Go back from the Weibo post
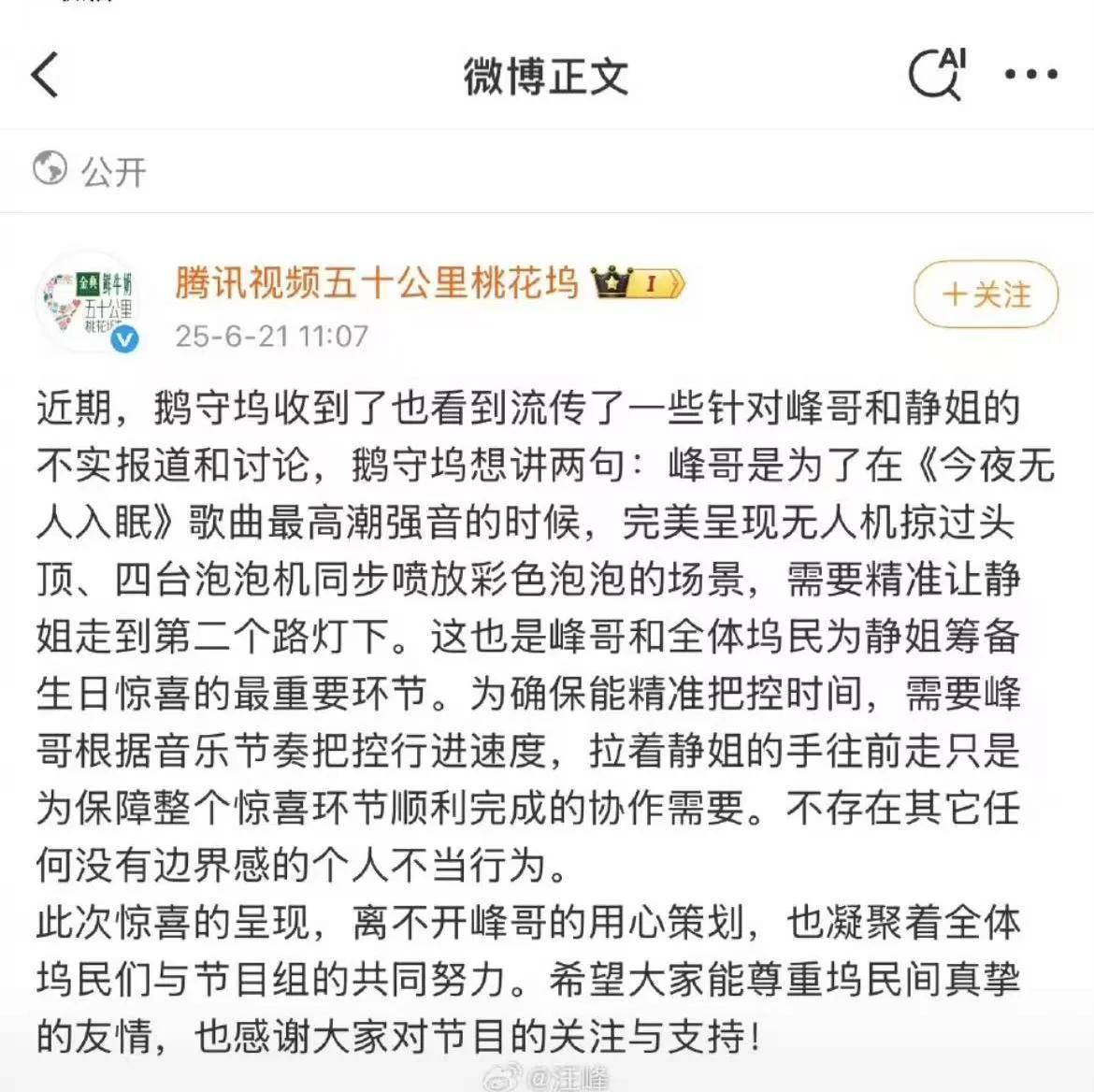Screen dimensions: 1094x1092 point(45,75)
